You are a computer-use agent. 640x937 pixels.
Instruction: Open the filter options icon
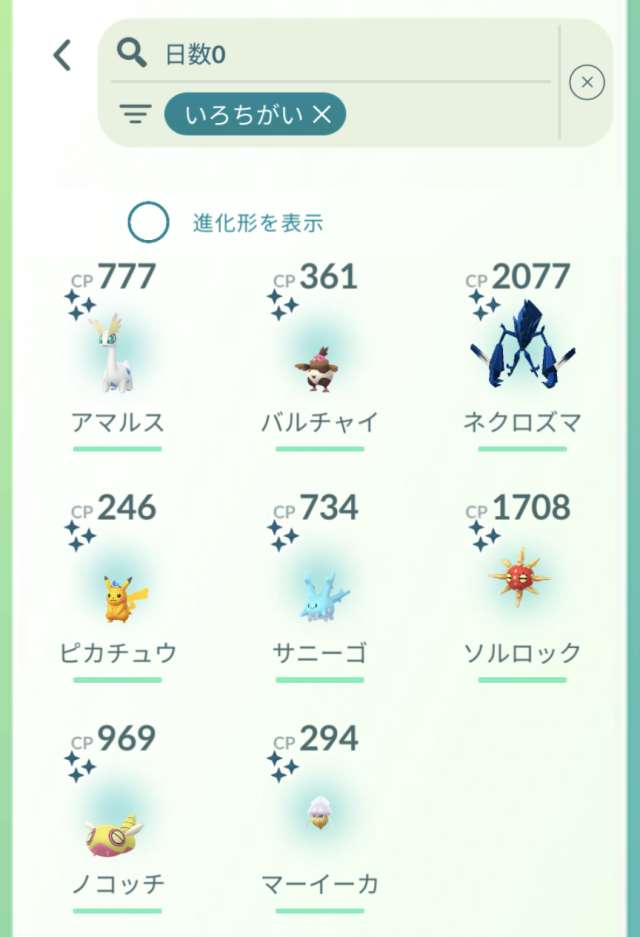click(x=135, y=114)
